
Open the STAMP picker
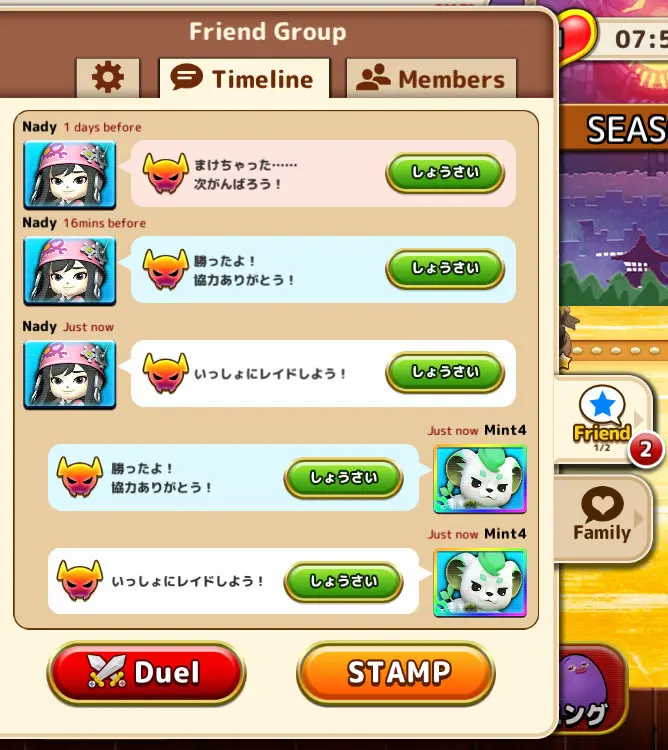(x=396, y=673)
